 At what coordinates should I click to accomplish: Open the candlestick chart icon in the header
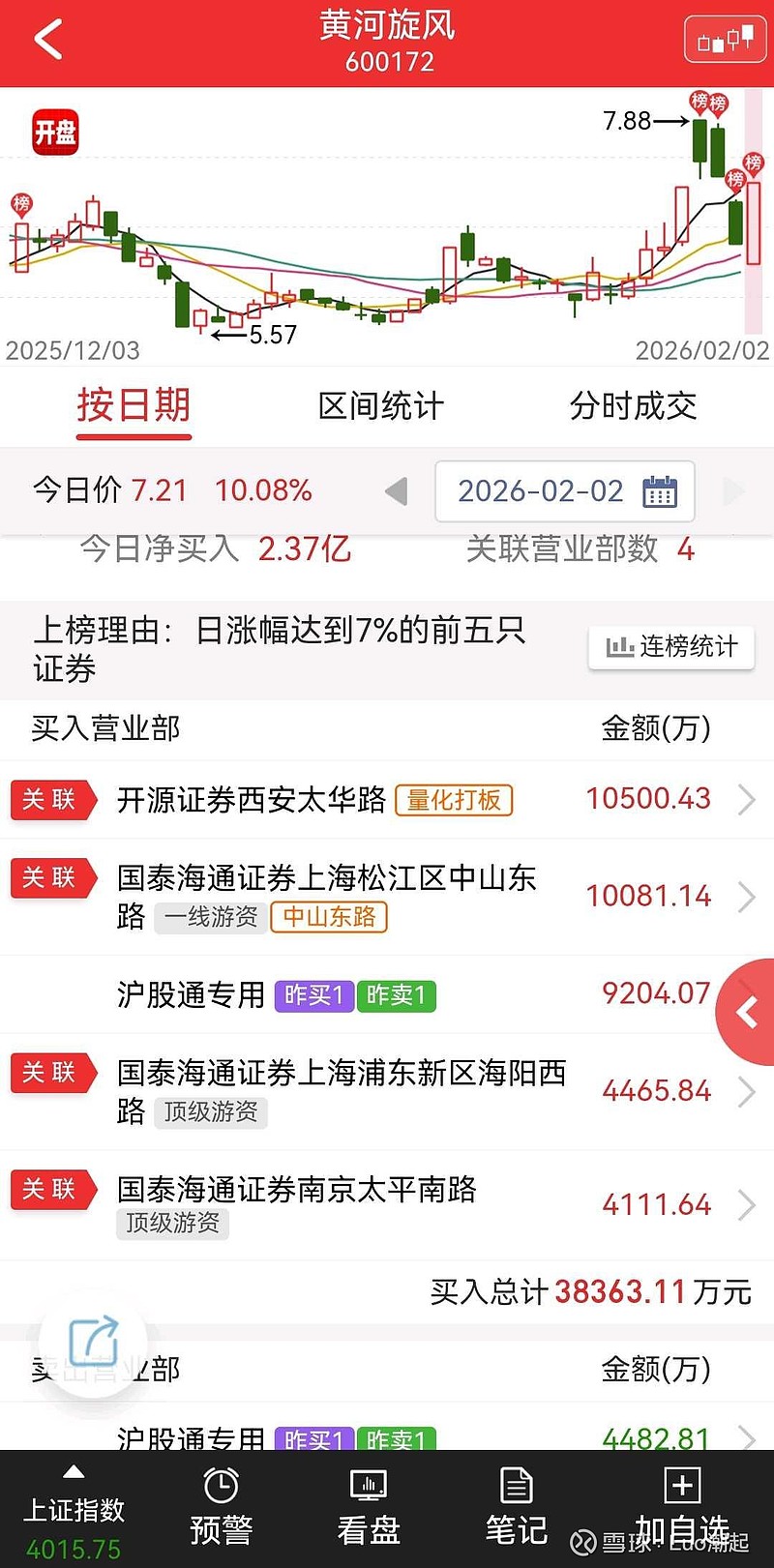tap(725, 41)
